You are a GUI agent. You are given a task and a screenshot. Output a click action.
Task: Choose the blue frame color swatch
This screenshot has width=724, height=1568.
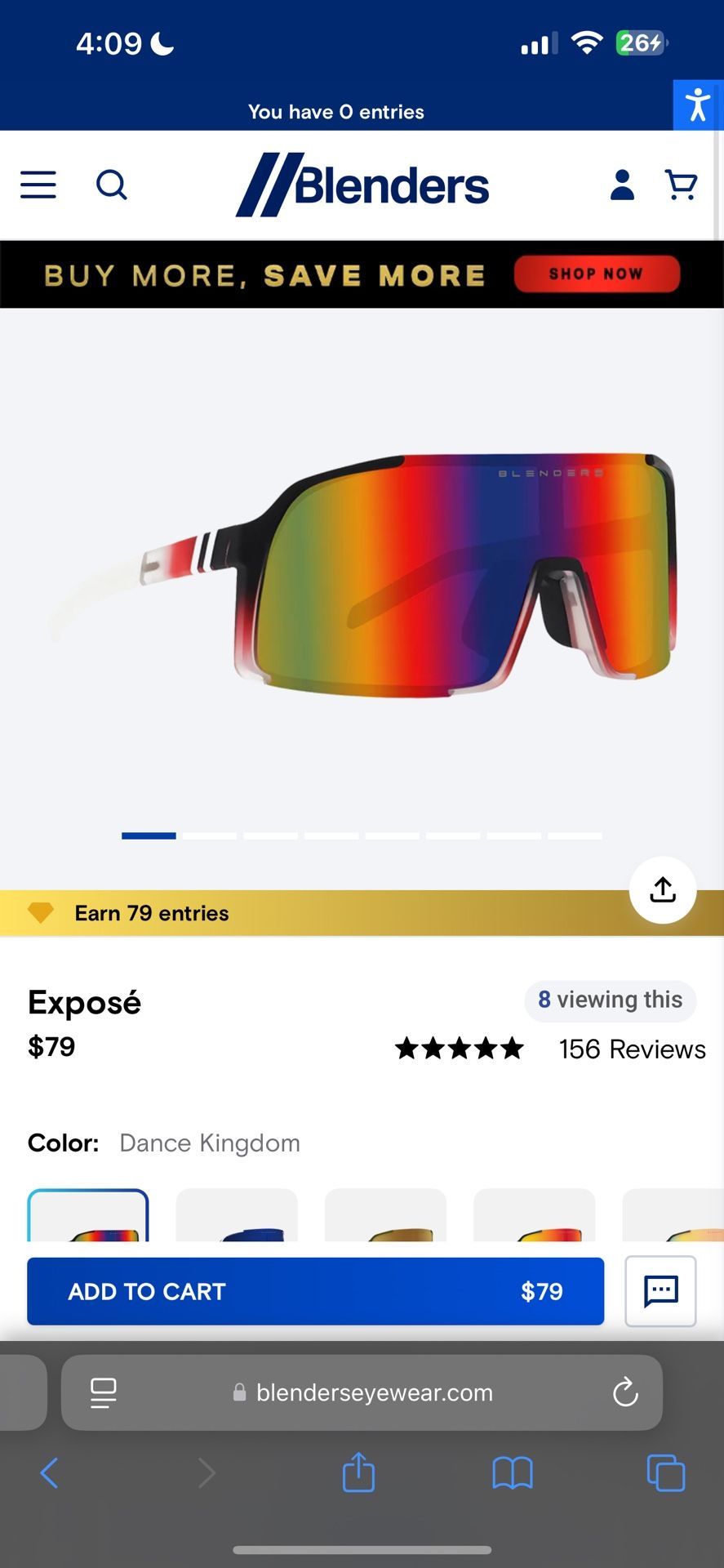(237, 1217)
